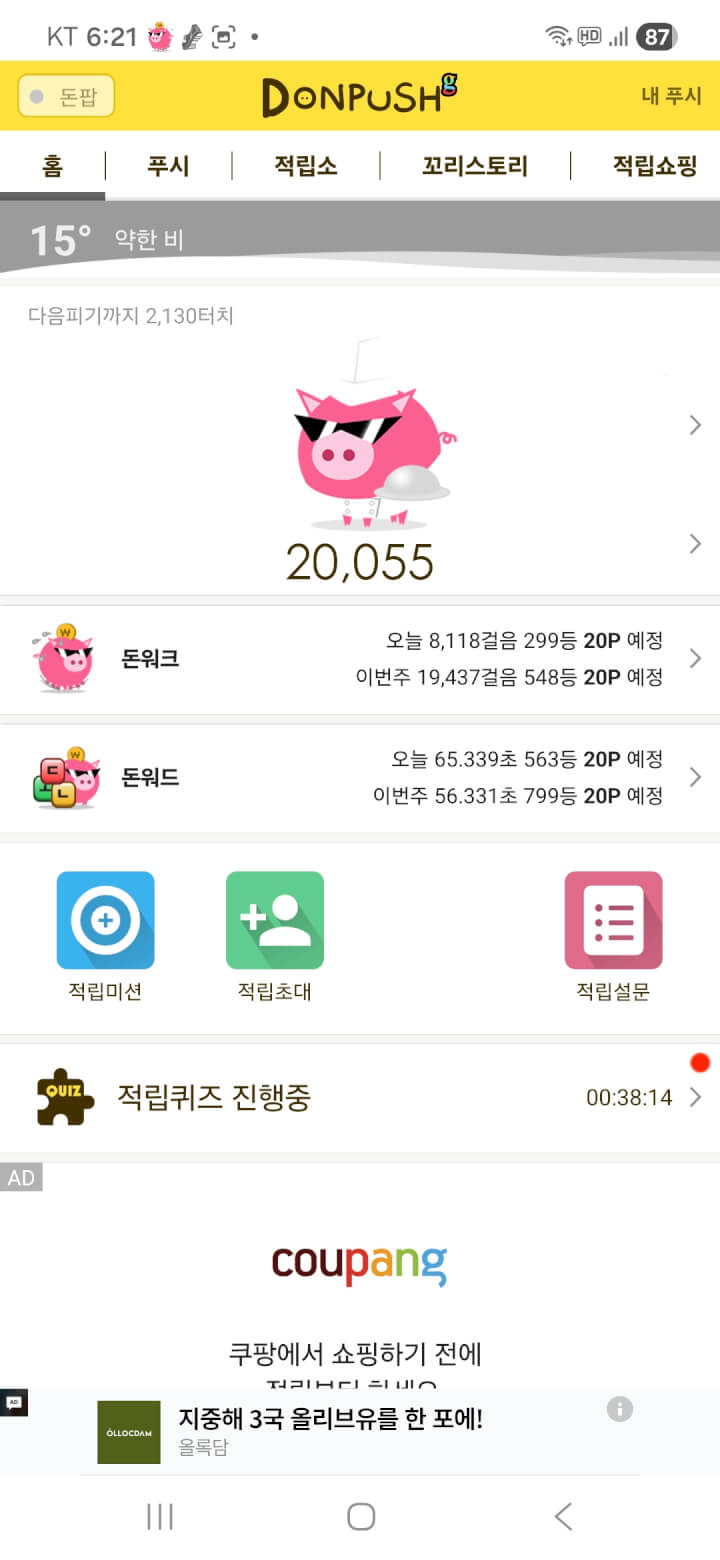Viewport: 720px width, 1560px height.
Task: Go back using system back button
Action: [x=563, y=1516]
